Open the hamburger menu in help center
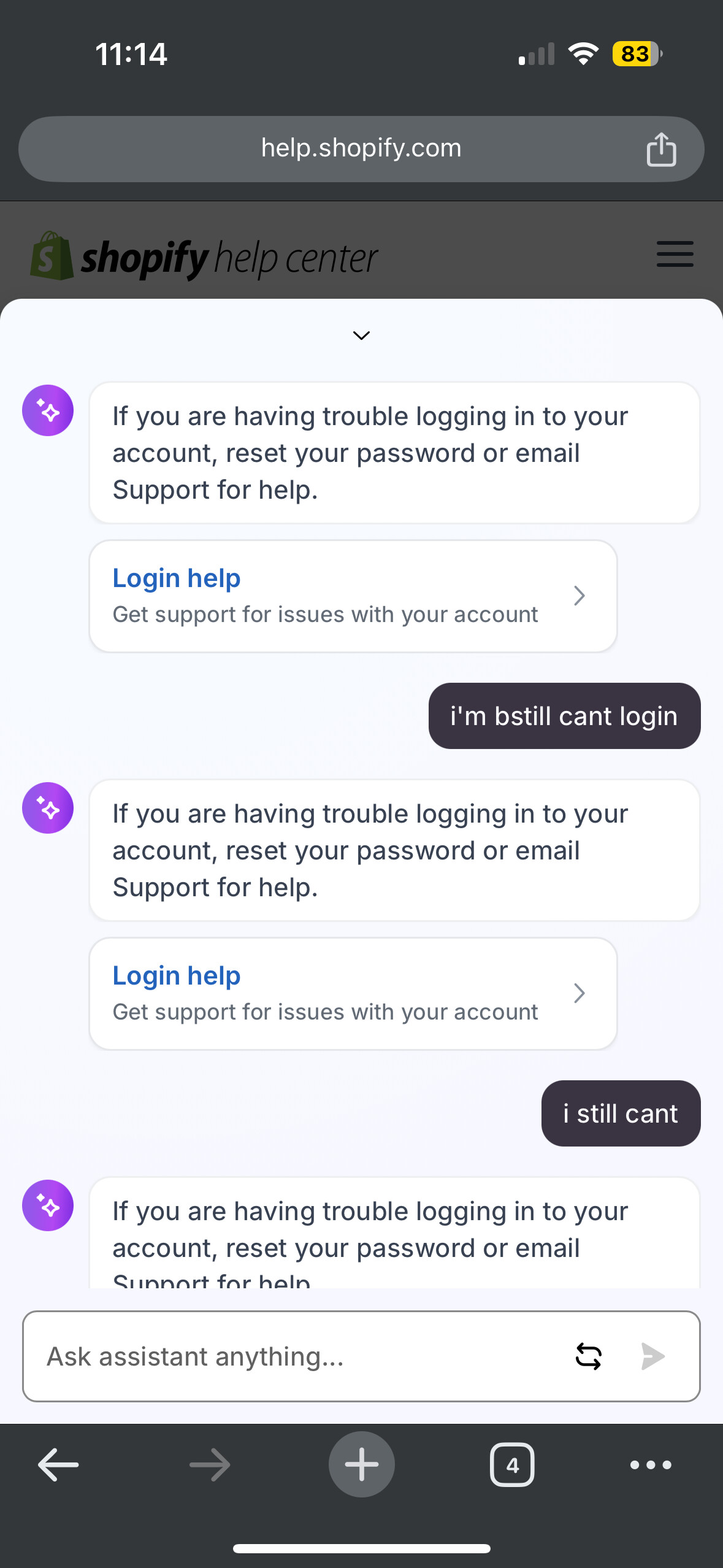Image resolution: width=723 pixels, height=1568 pixels. 675,254
